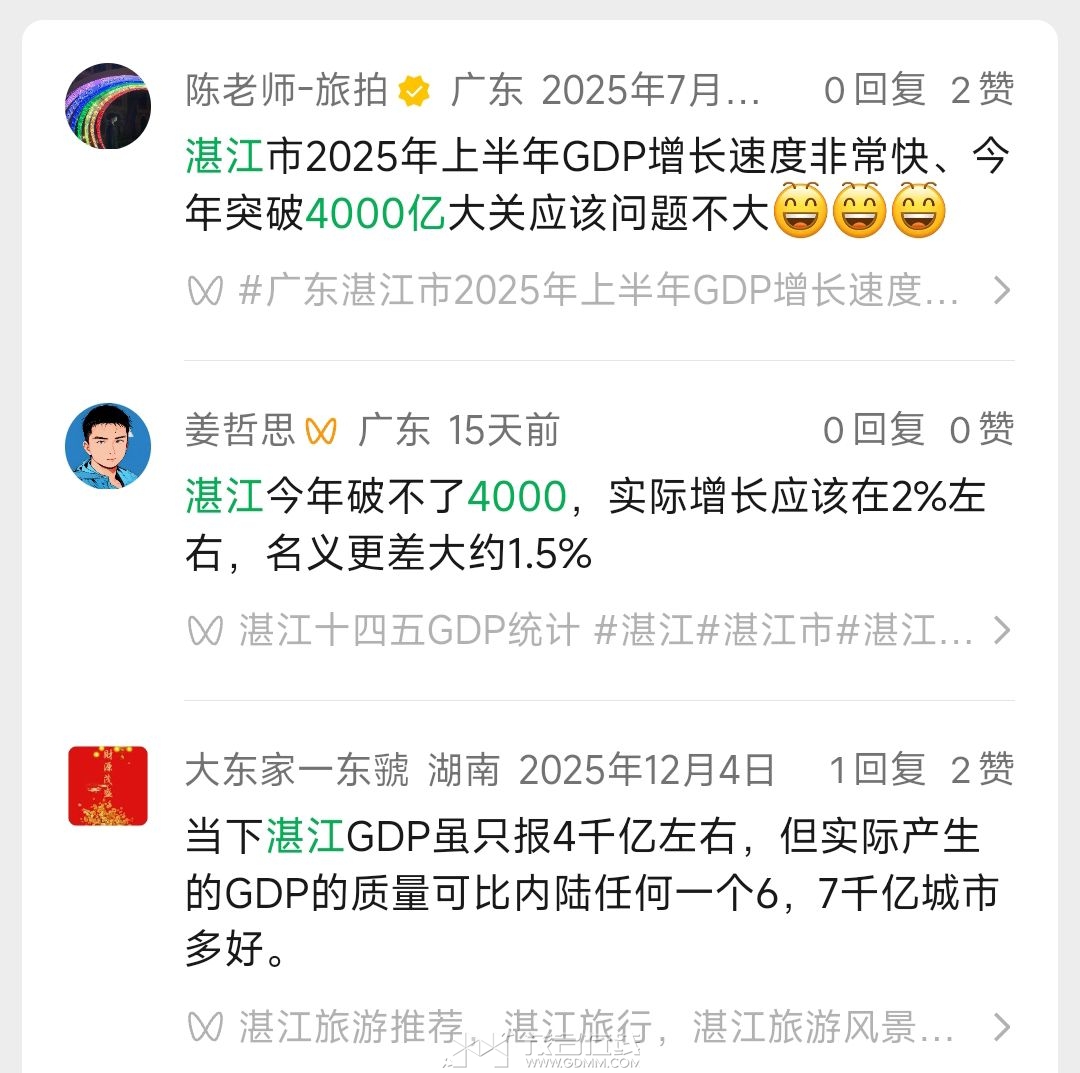This screenshot has width=1080, height=1073.
Task: Open 姜哲思's comment on 湛江 growth
Action: (587, 524)
